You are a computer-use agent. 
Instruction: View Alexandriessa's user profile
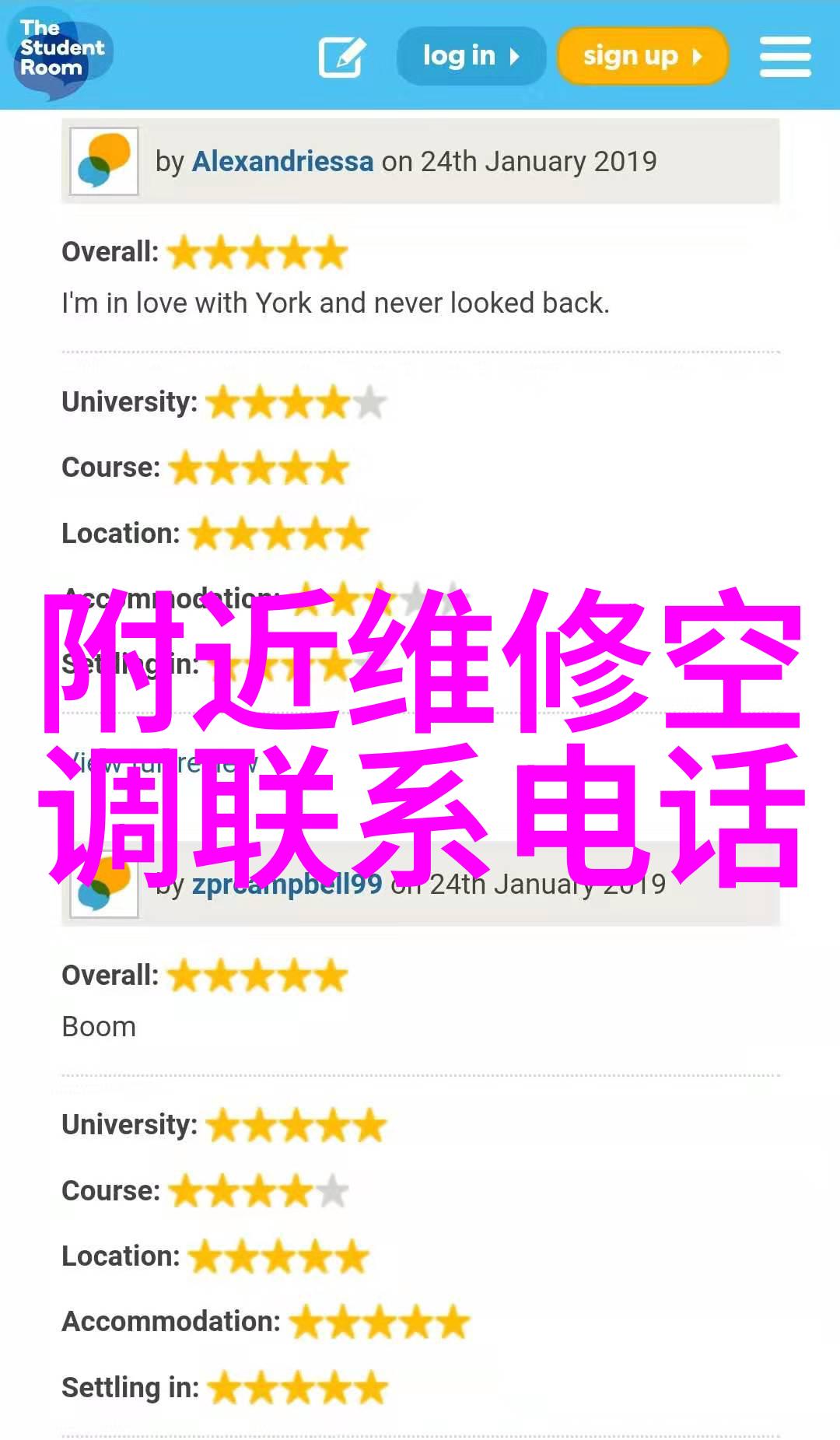282,162
